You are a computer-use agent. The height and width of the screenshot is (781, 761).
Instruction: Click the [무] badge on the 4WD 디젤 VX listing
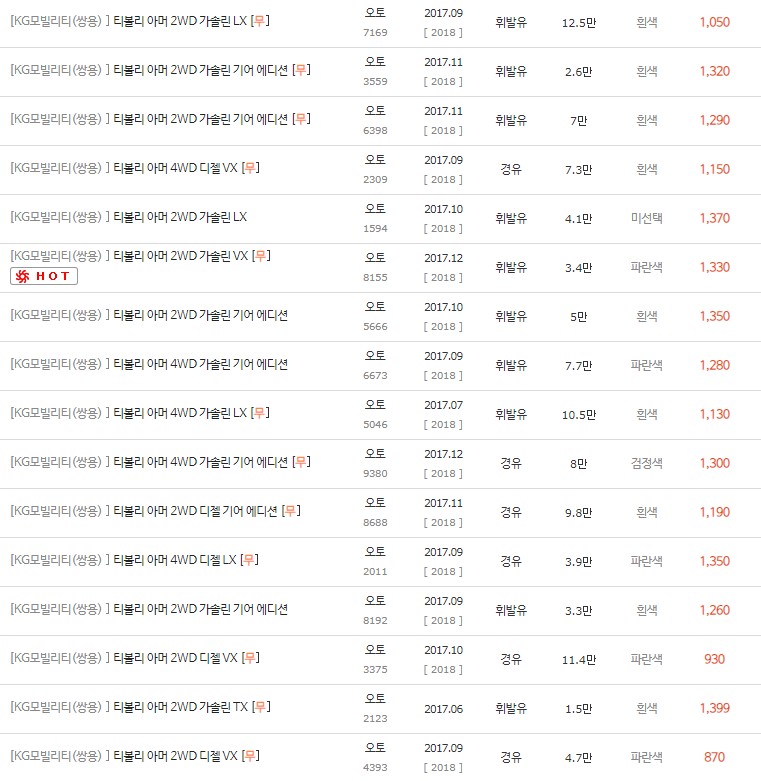[x=250, y=167]
